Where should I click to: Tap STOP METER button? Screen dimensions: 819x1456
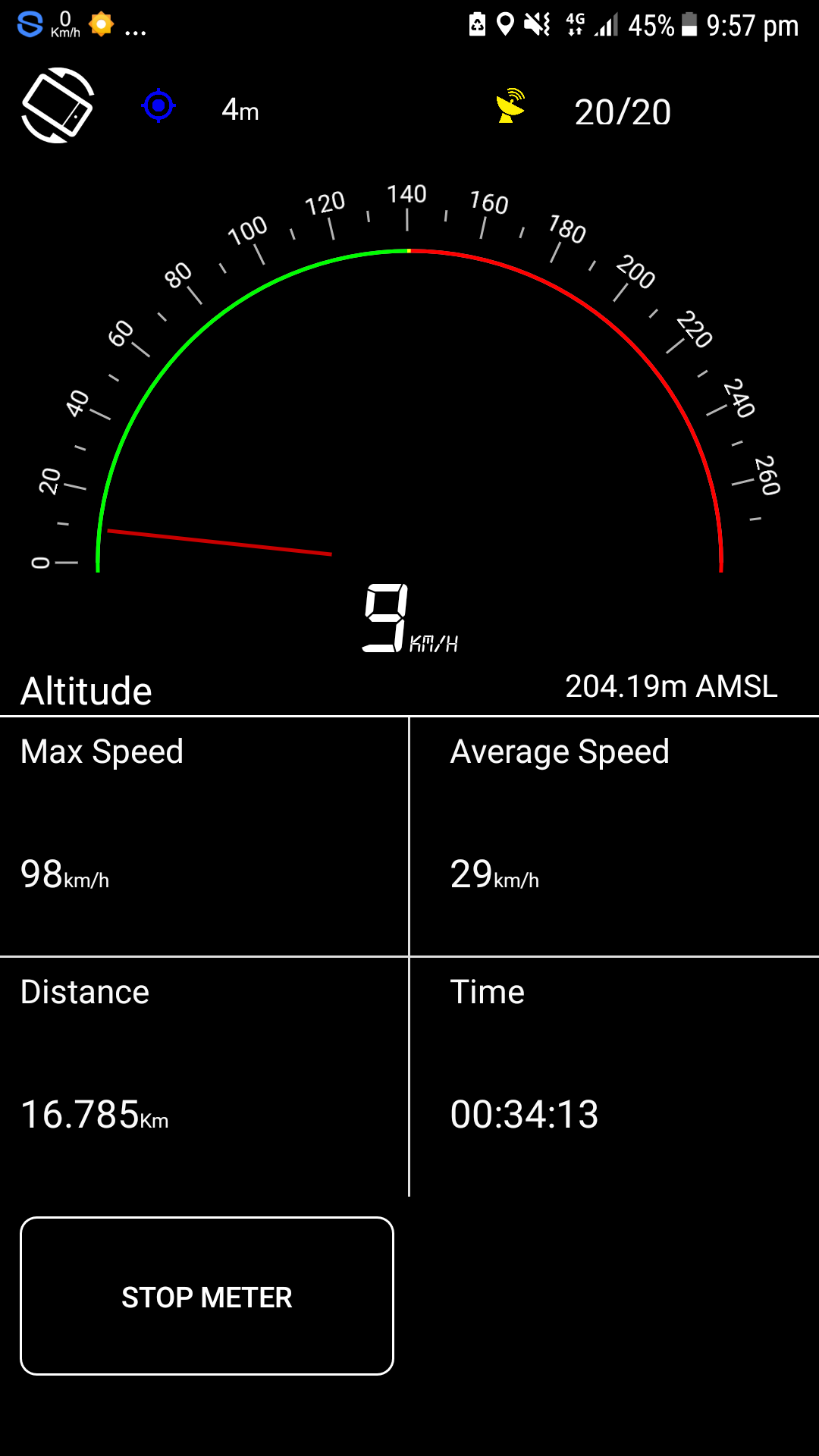(207, 1296)
